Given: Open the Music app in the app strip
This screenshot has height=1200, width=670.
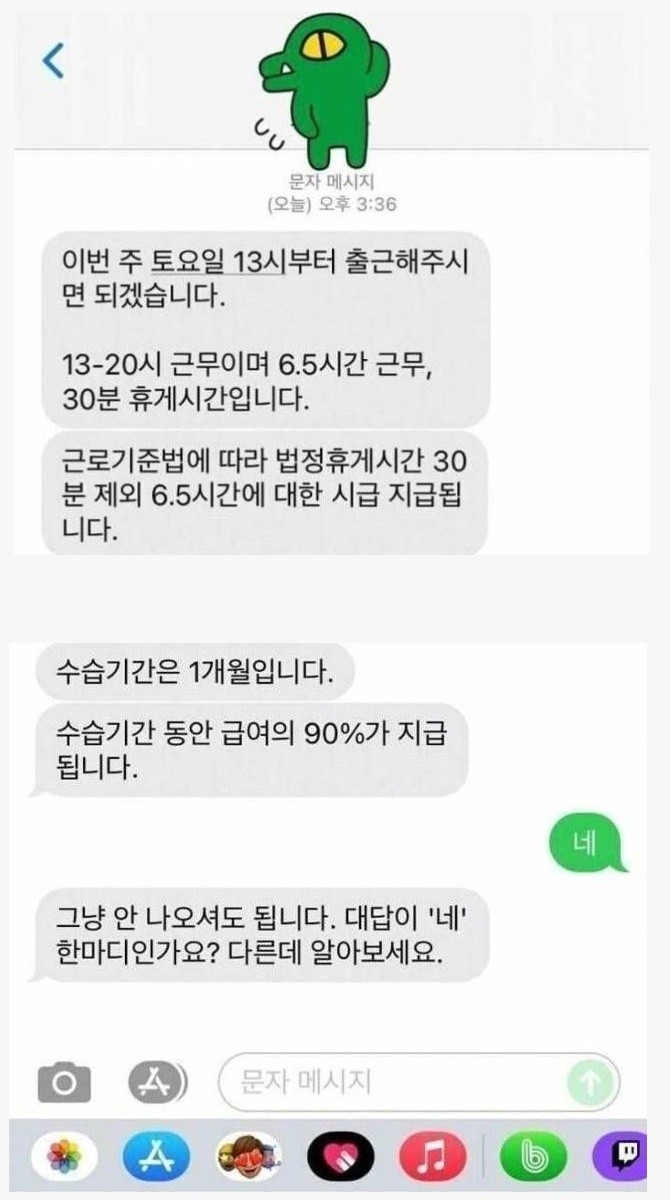Looking at the screenshot, I should [x=431, y=1159].
